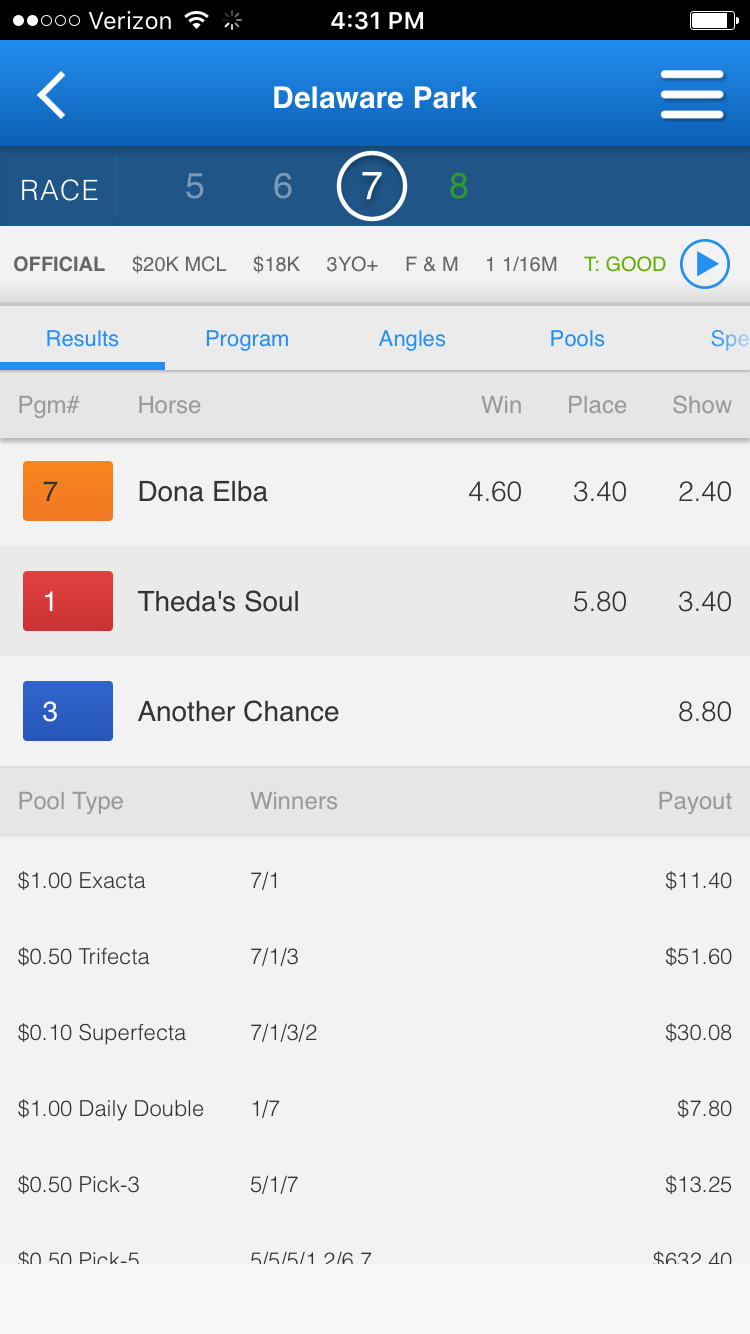Viewport: 750px width, 1334px height.
Task: Switch to the Angles tab
Action: point(412,339)
